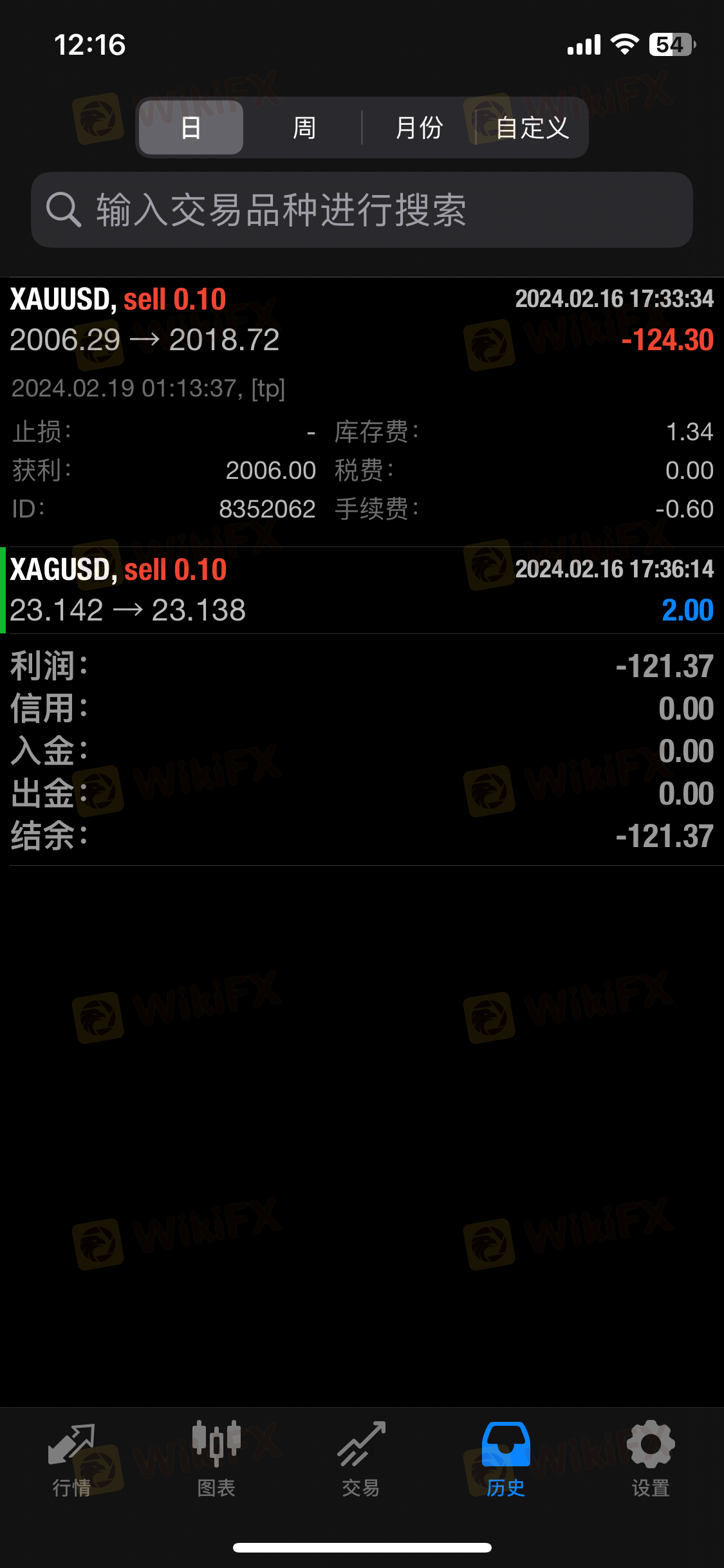Switch to the 周 (week) period

pyautogui.click(x=304, y=127)
